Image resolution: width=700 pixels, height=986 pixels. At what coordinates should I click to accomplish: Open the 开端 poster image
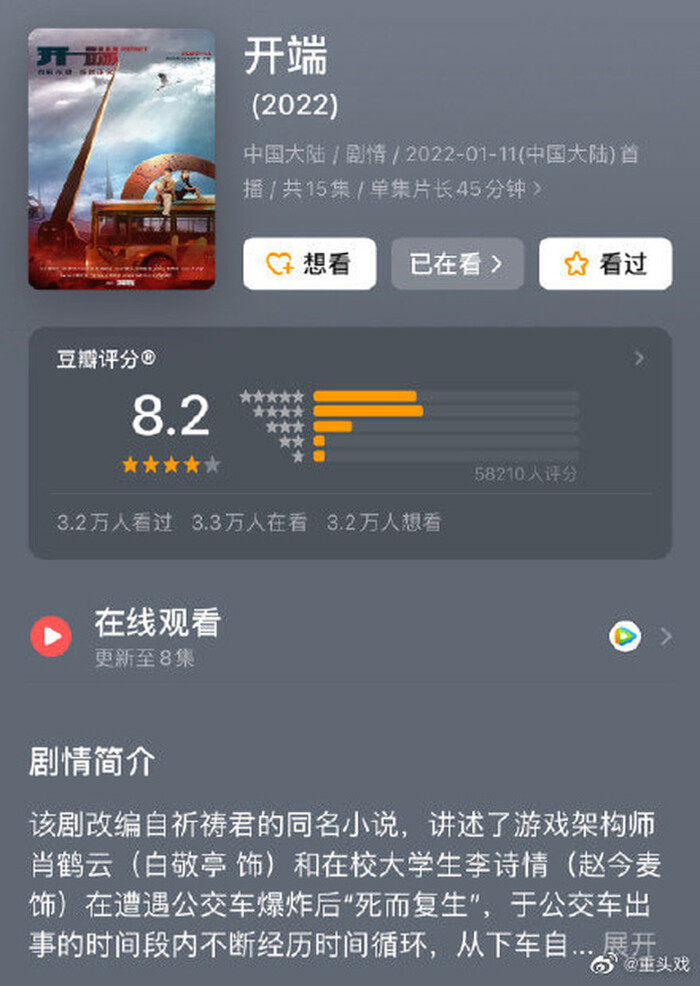click(121, 160)
